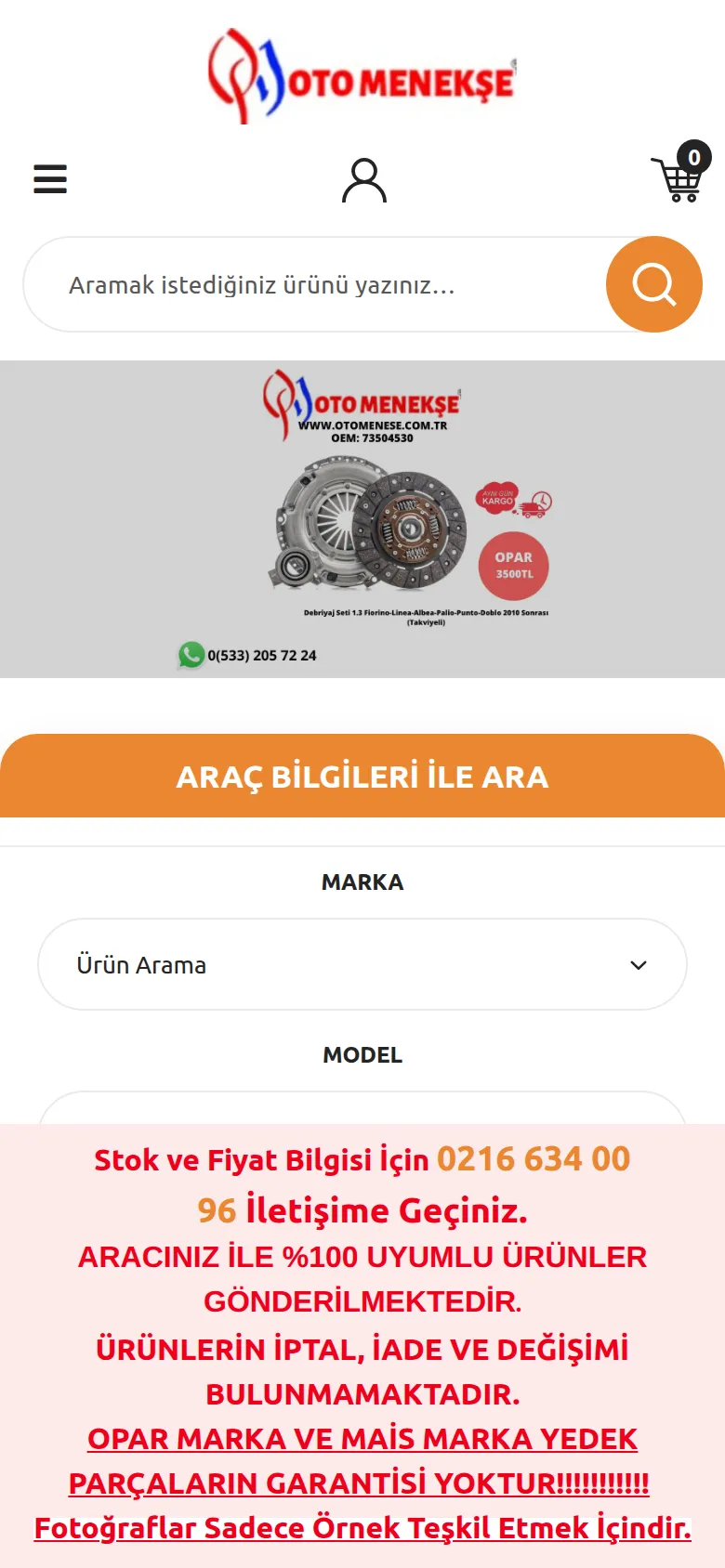Open the hamburger menu
Screen dimensions: 725x1568
pos(50,178)
